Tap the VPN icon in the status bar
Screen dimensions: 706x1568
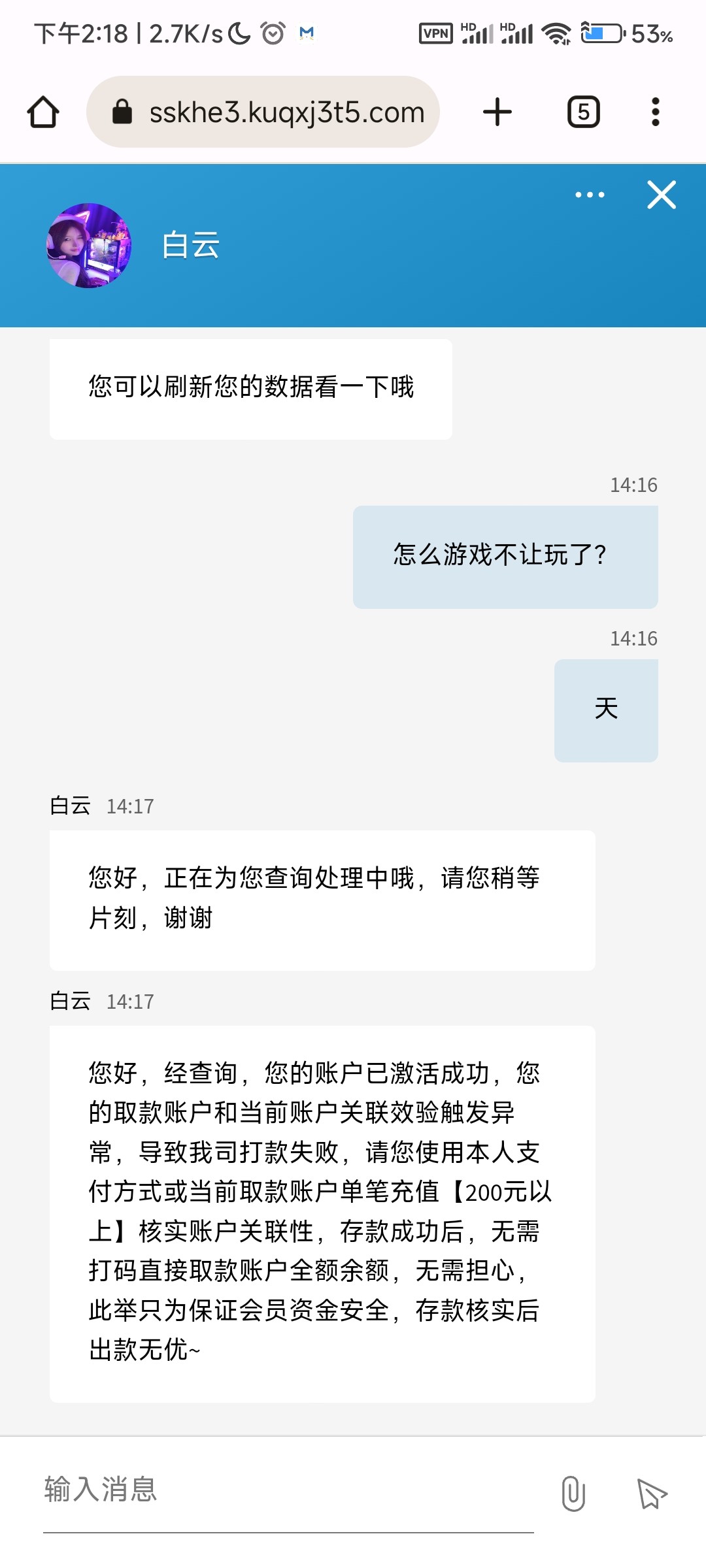click(x=434, y=32)
